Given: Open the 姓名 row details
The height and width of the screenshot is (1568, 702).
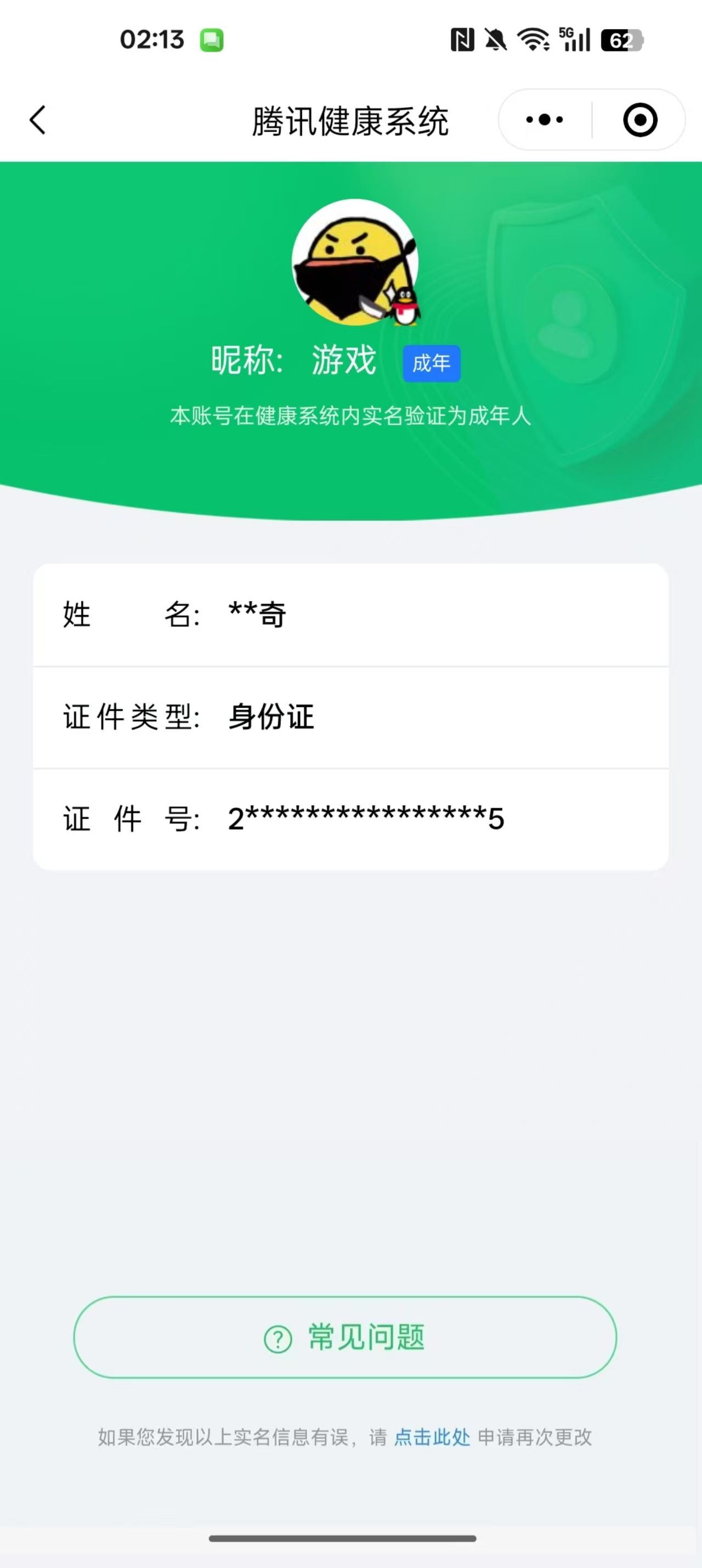Looking at the screenshot, I should [351, 615].
